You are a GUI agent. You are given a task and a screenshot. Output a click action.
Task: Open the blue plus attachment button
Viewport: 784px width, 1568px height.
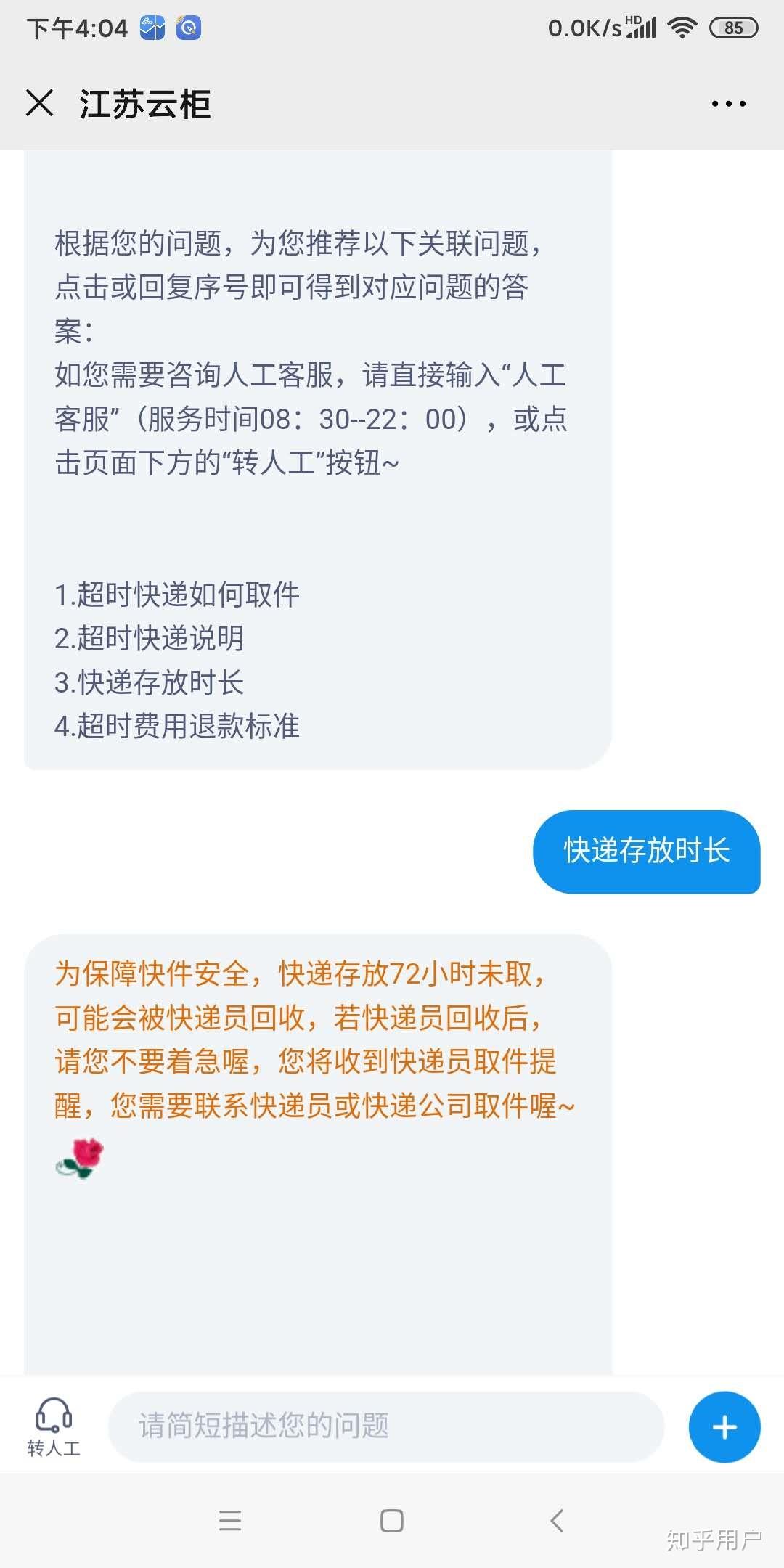724,1426
